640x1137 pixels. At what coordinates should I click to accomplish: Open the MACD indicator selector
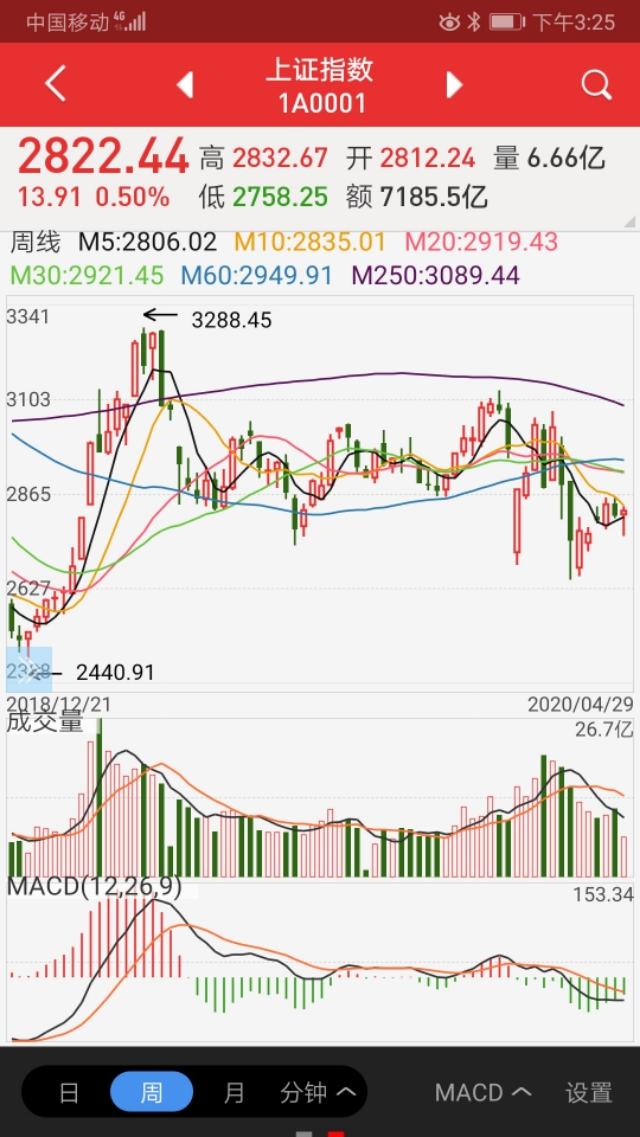point(483,1092)
